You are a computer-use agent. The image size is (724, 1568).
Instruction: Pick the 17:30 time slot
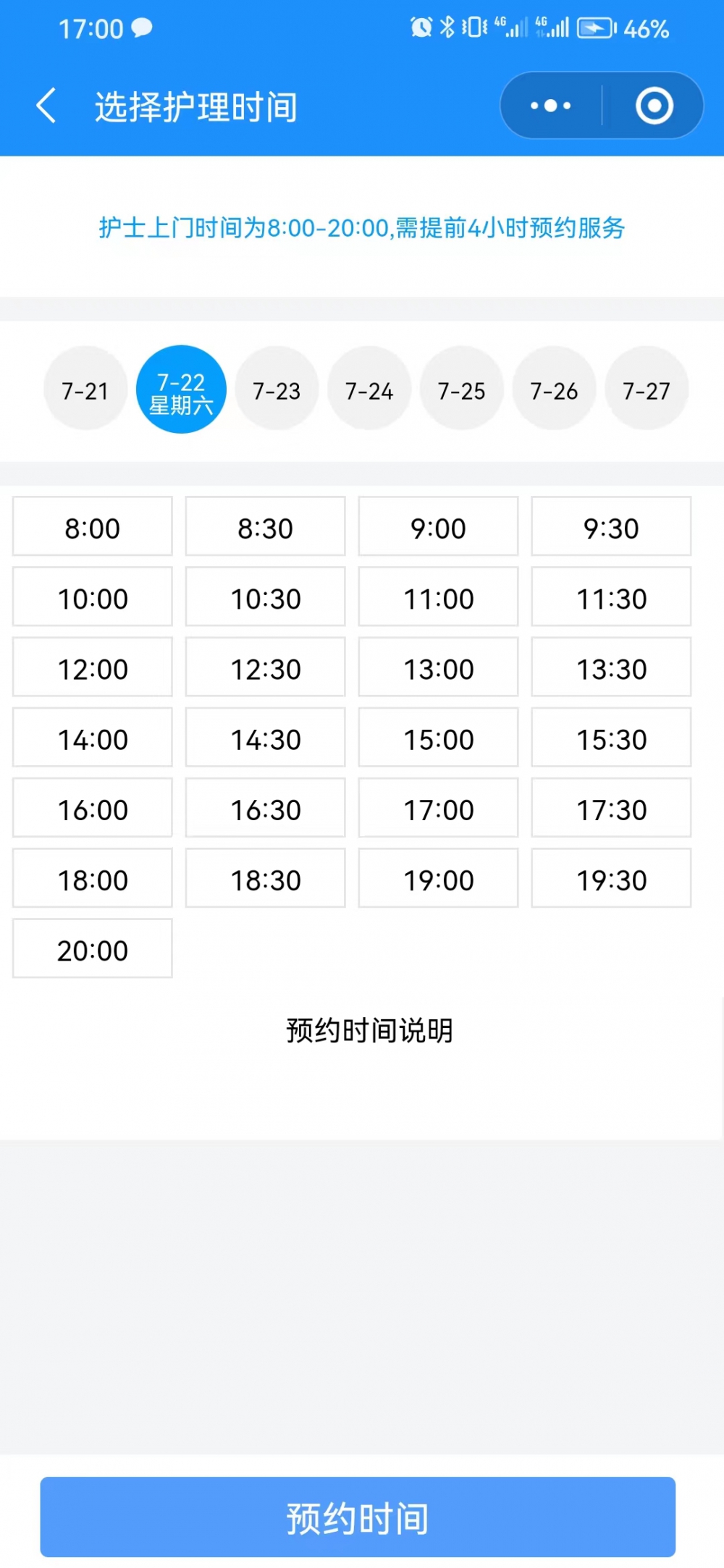tap(611, 808)
